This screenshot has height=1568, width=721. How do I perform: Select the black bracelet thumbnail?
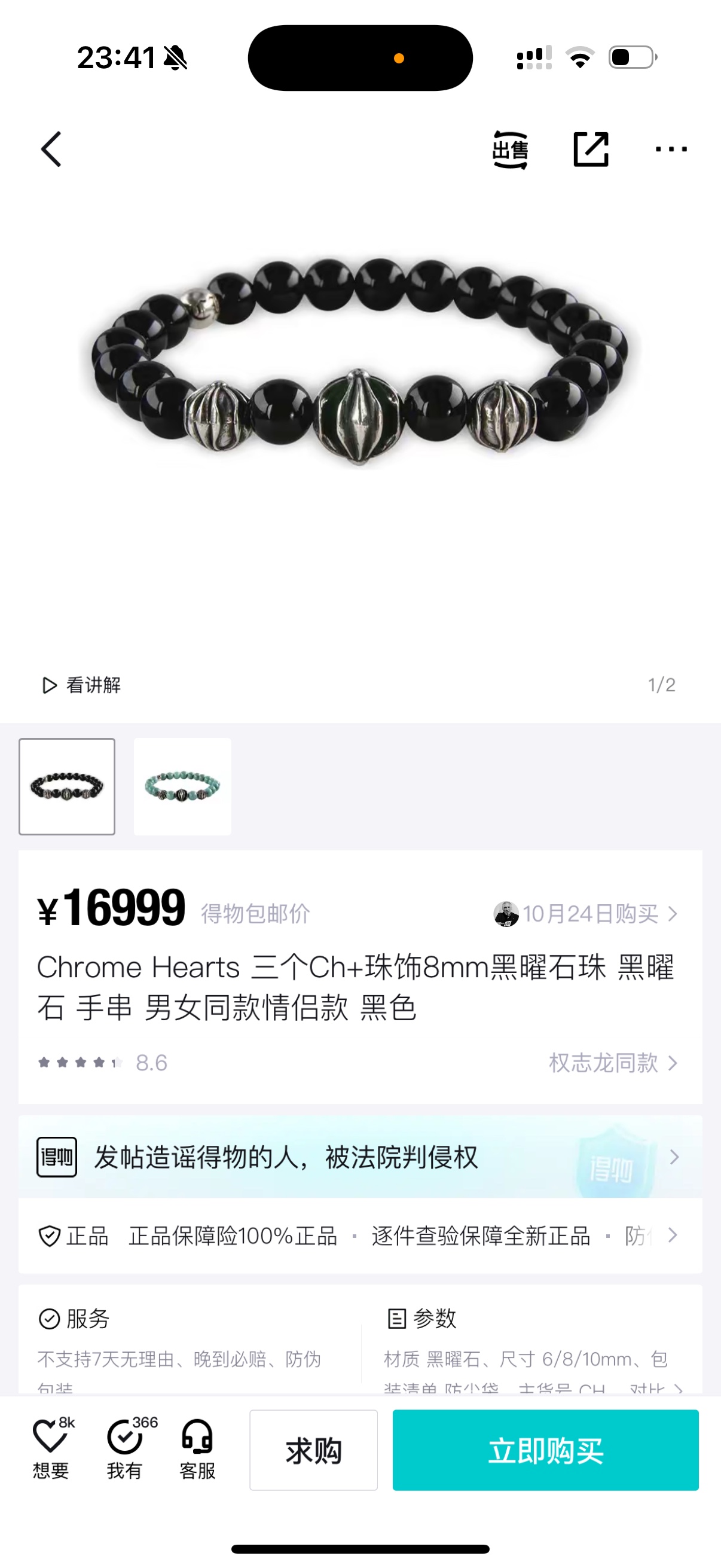67,786
